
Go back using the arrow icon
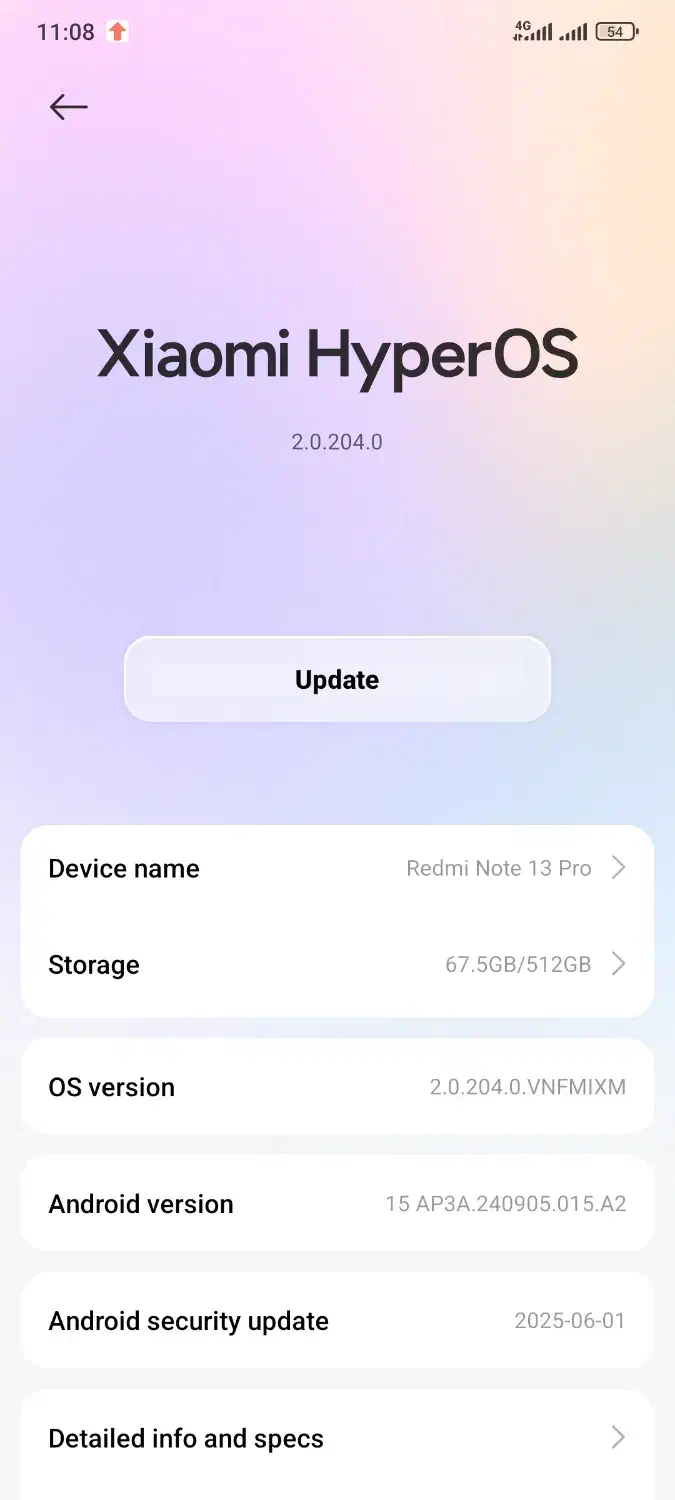tap(69, 107)
